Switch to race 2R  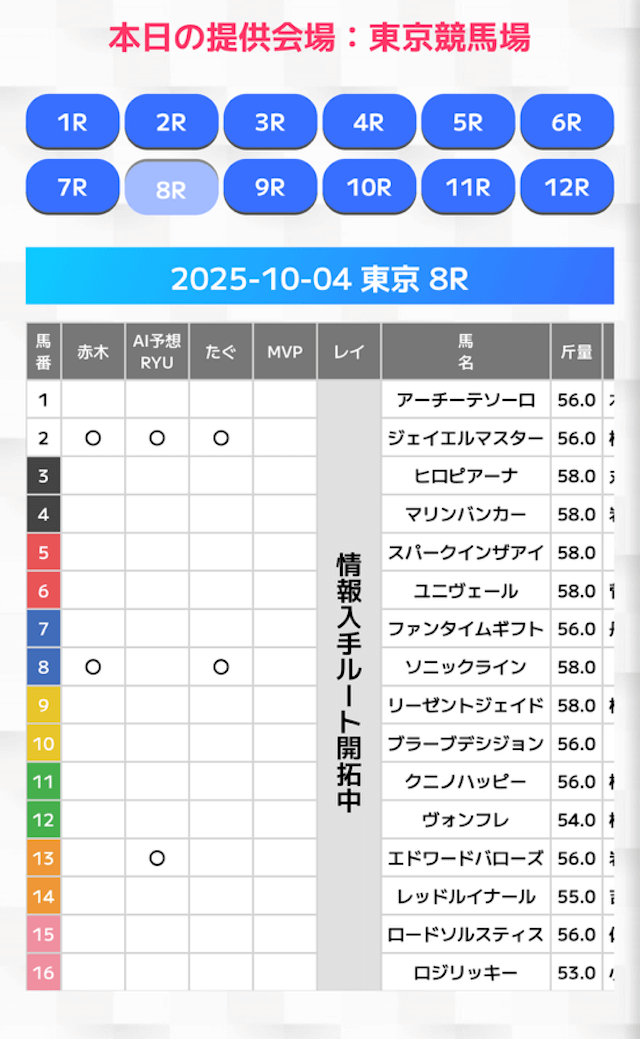171,122
